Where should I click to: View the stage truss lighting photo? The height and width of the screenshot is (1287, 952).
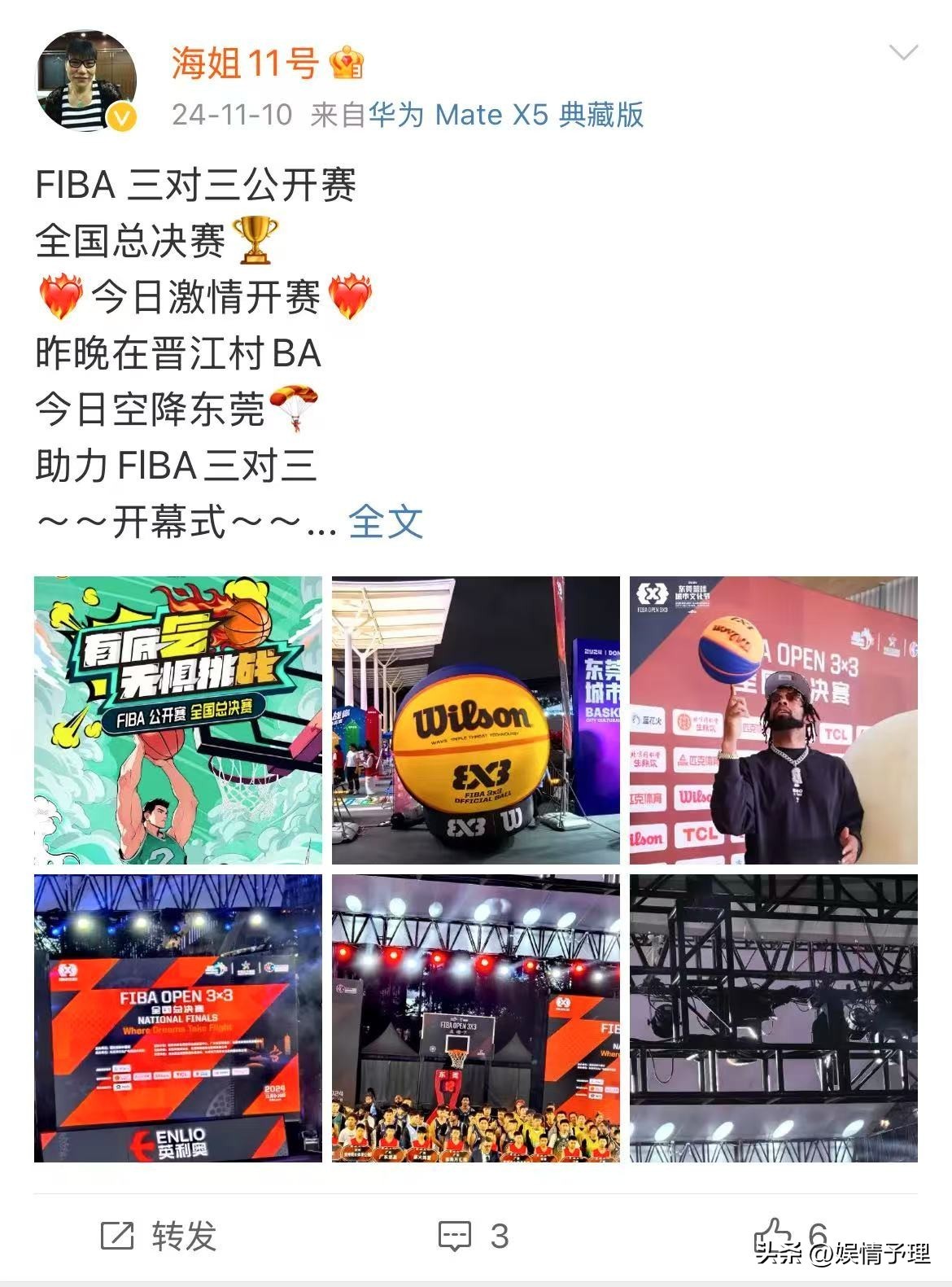click(x=774, y=1018)
